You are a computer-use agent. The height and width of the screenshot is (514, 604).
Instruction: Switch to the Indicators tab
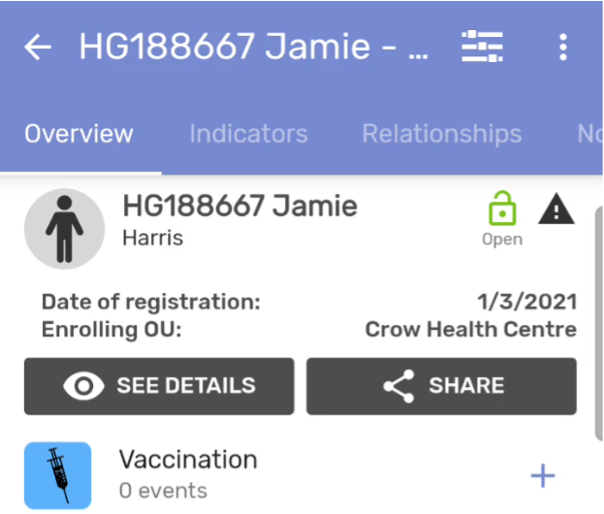click(248, 134)
